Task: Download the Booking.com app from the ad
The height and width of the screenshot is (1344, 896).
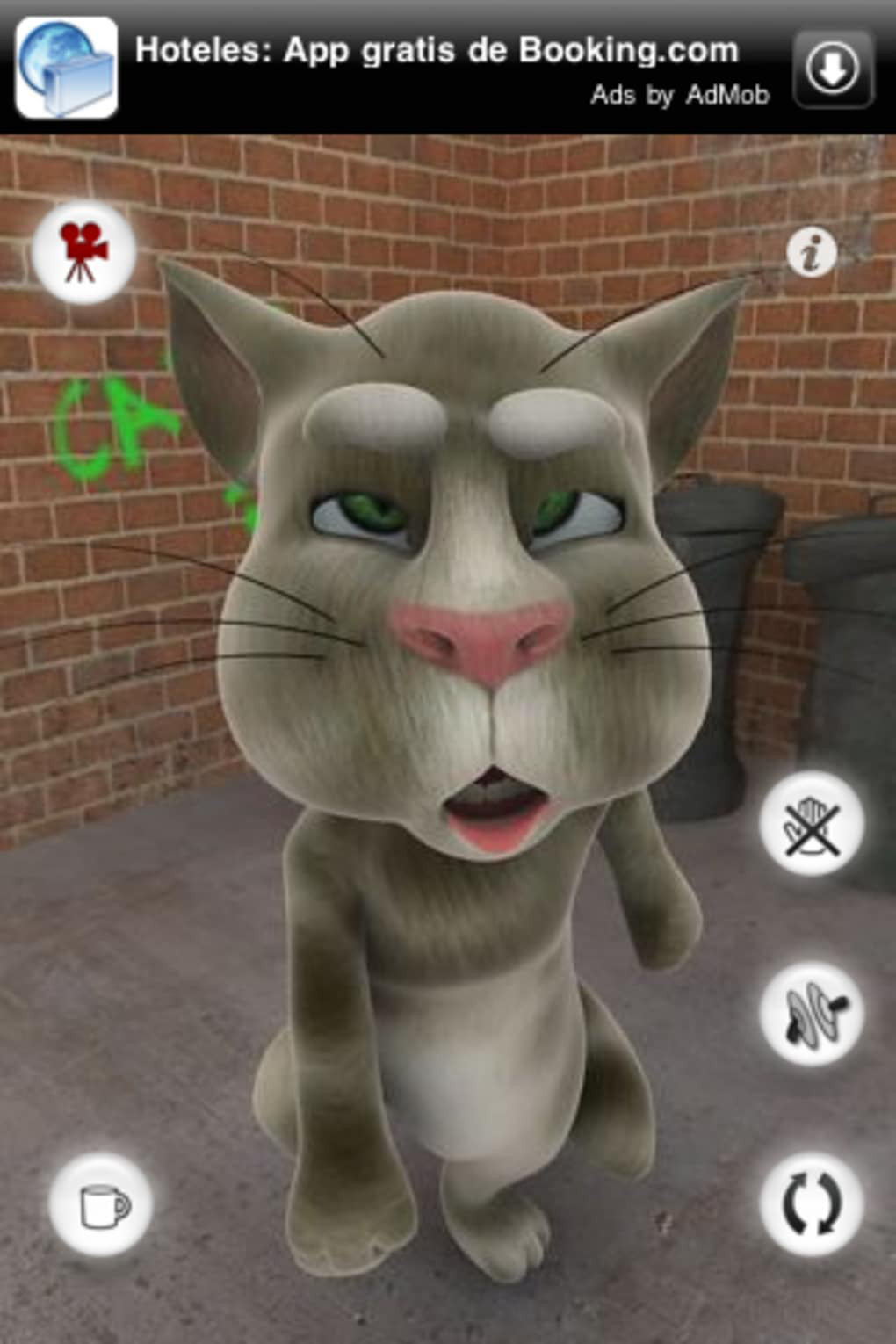Action: click(833, 69)
